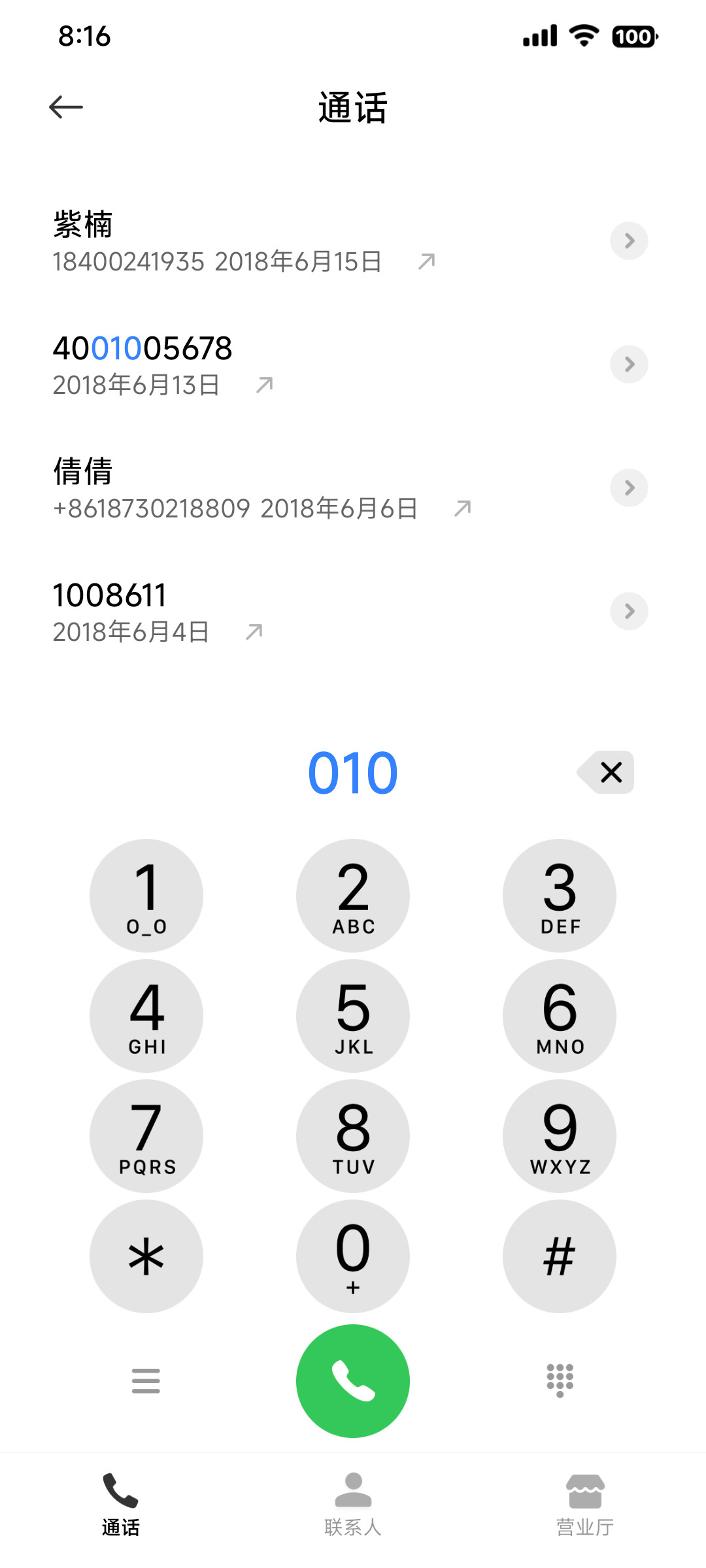Screen dimensions: 706x1568
Task: Enter digit 5 JKL
Action: tap(353, 1016)
